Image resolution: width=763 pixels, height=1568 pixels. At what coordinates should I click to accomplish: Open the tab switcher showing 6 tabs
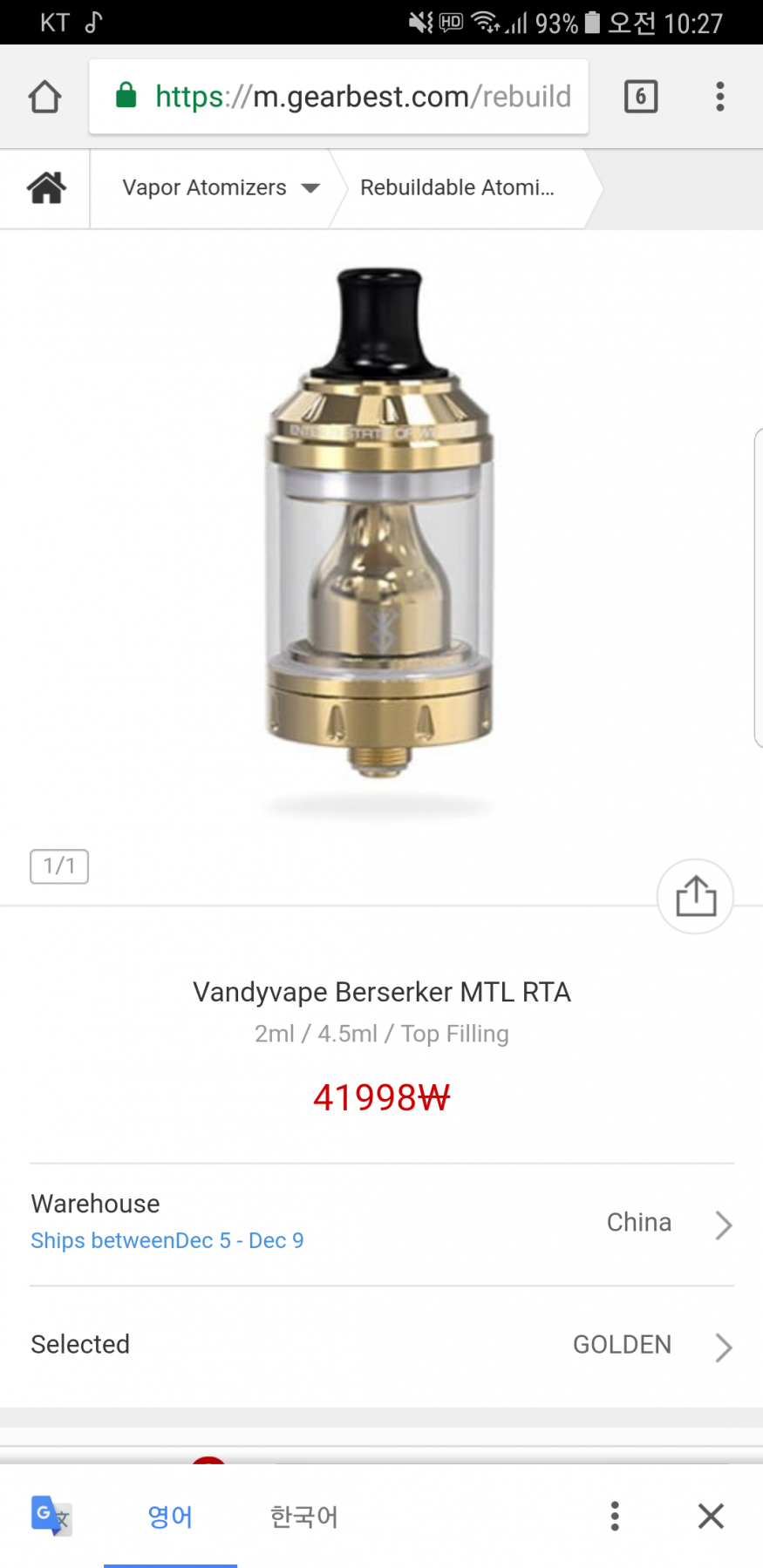(641, 97)
